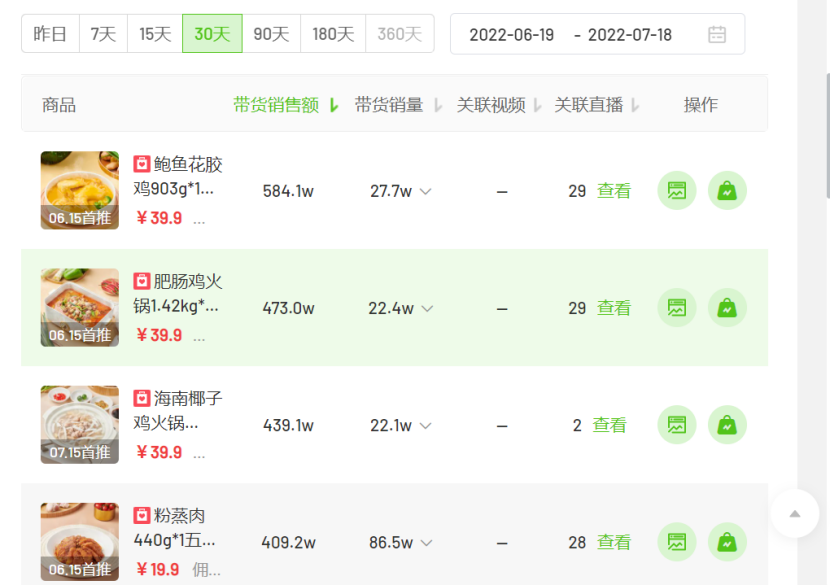
Task: Sort by 关联直播 column
Action: [x=597, y=105]
